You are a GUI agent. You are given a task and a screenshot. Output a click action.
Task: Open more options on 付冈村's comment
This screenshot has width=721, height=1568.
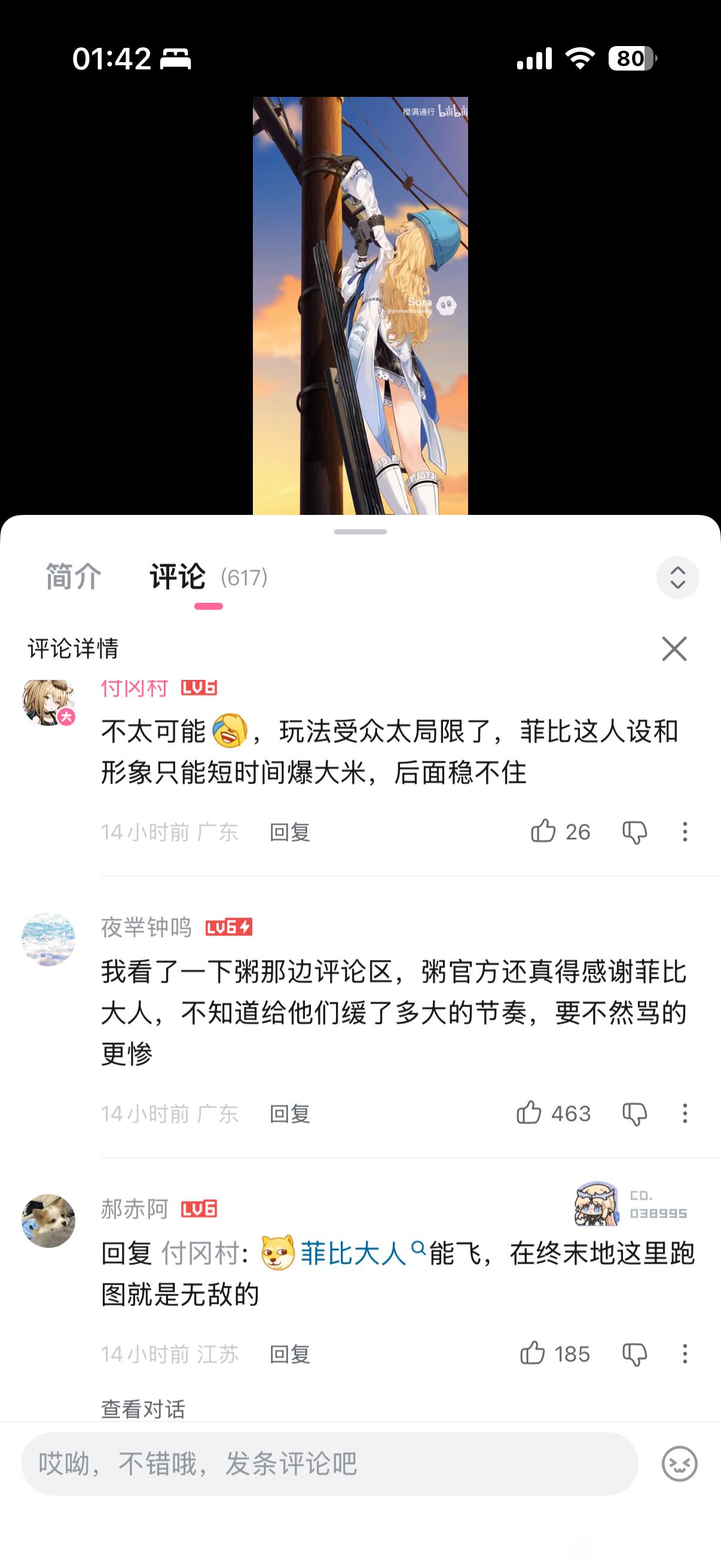[685, 831]
